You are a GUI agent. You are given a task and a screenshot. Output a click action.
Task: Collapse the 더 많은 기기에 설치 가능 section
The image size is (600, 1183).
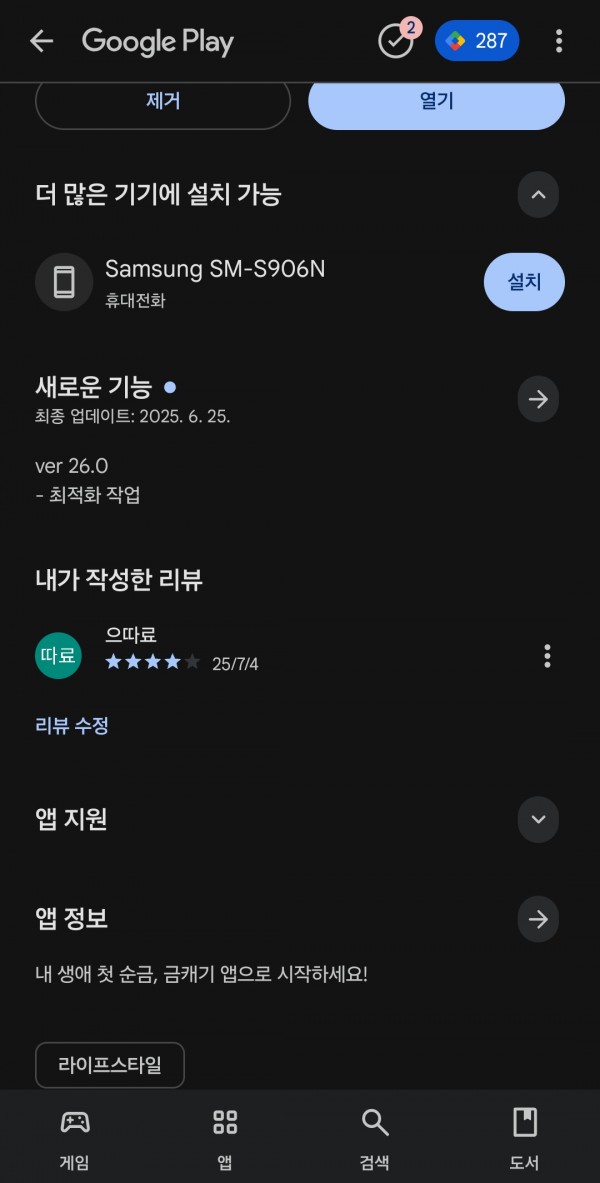(x=538, y=195)
